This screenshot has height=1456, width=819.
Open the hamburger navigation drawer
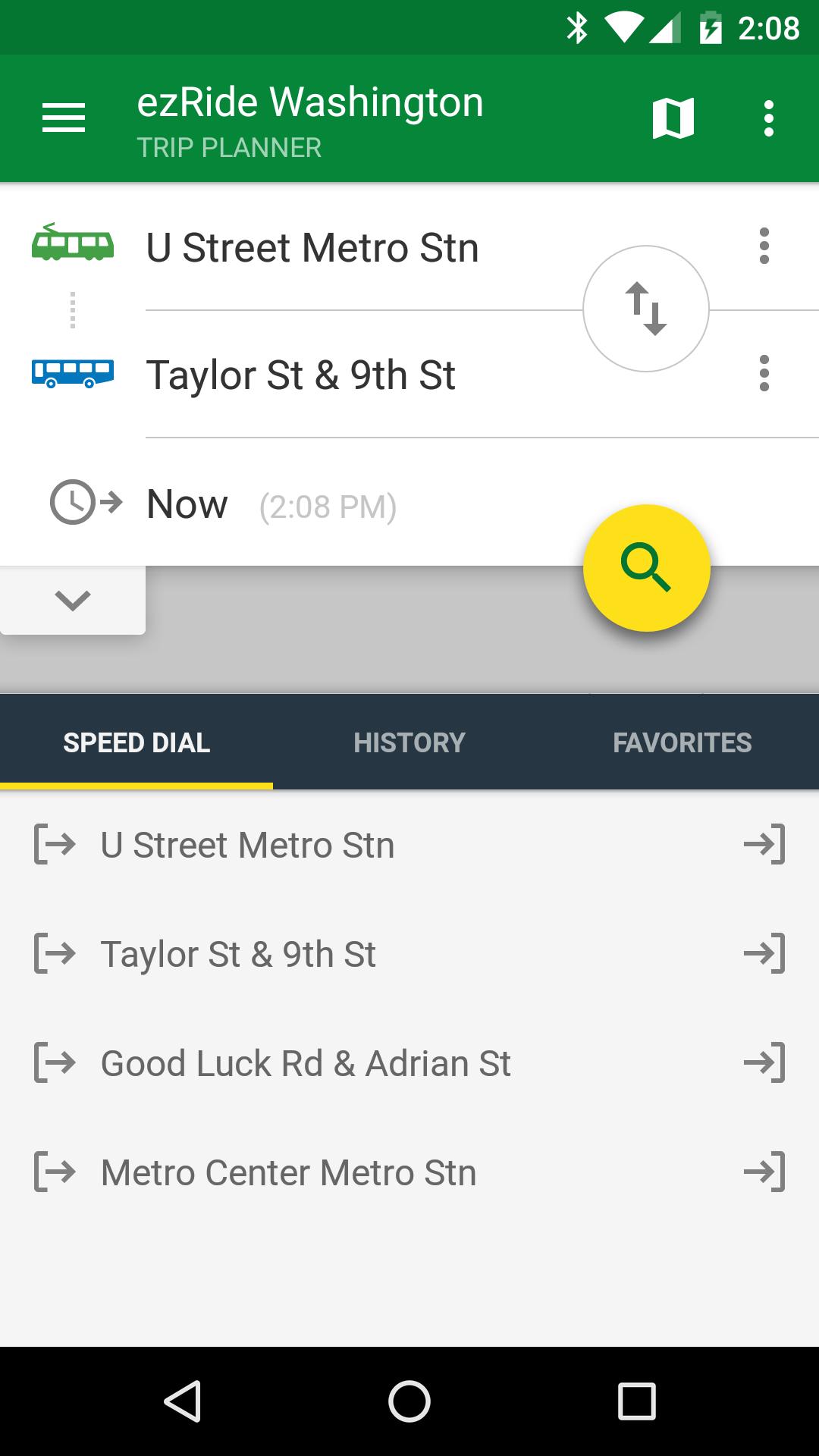coord(64,118)
